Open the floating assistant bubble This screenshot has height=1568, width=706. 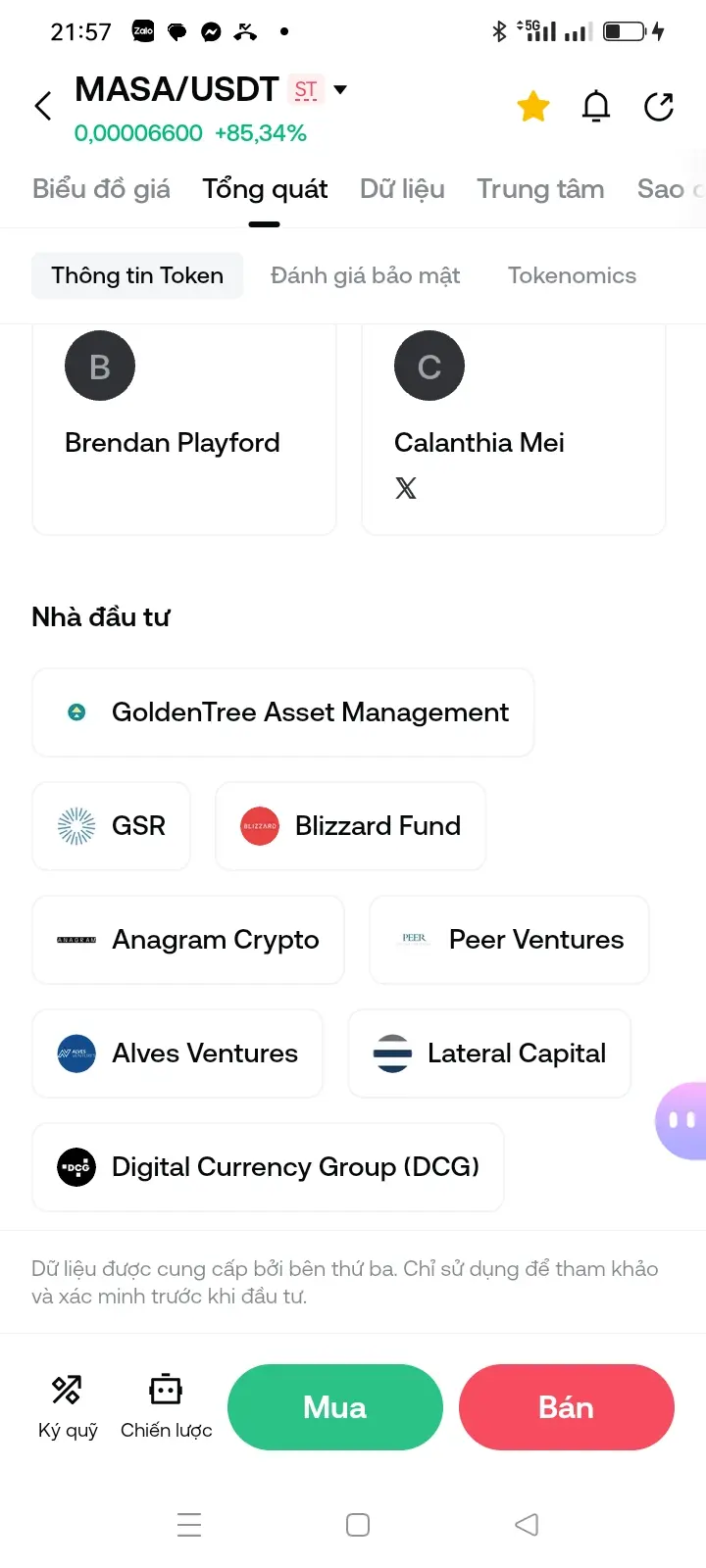coord(681,1120)
